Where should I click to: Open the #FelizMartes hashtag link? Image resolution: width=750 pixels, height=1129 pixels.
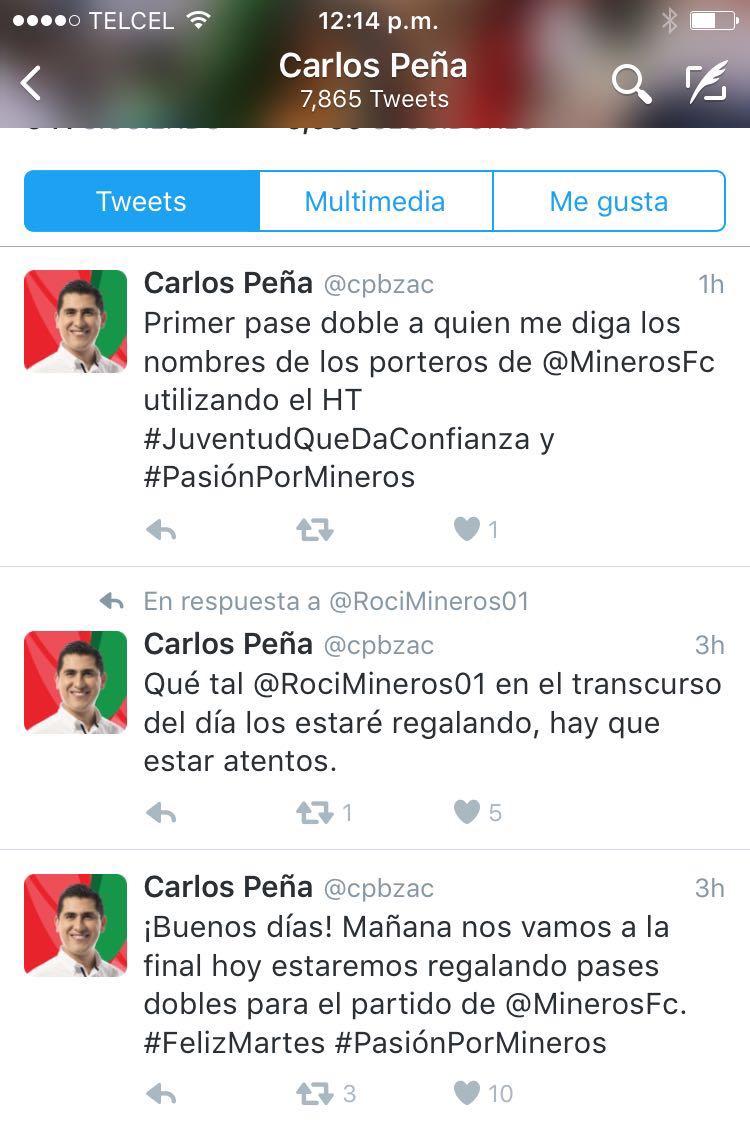[x=234, y=1043]
